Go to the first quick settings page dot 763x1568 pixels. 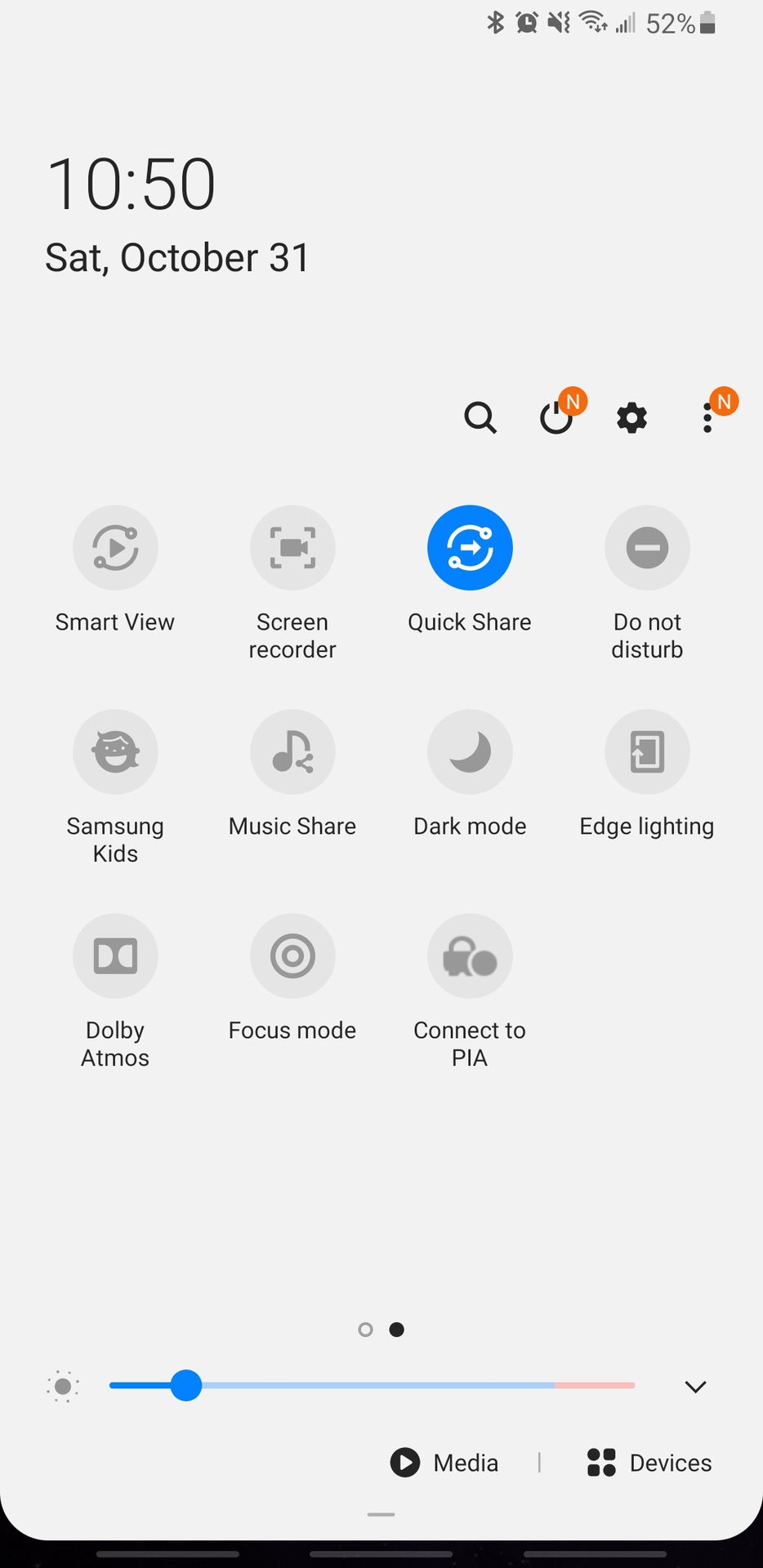click(x=365, y=1330)
